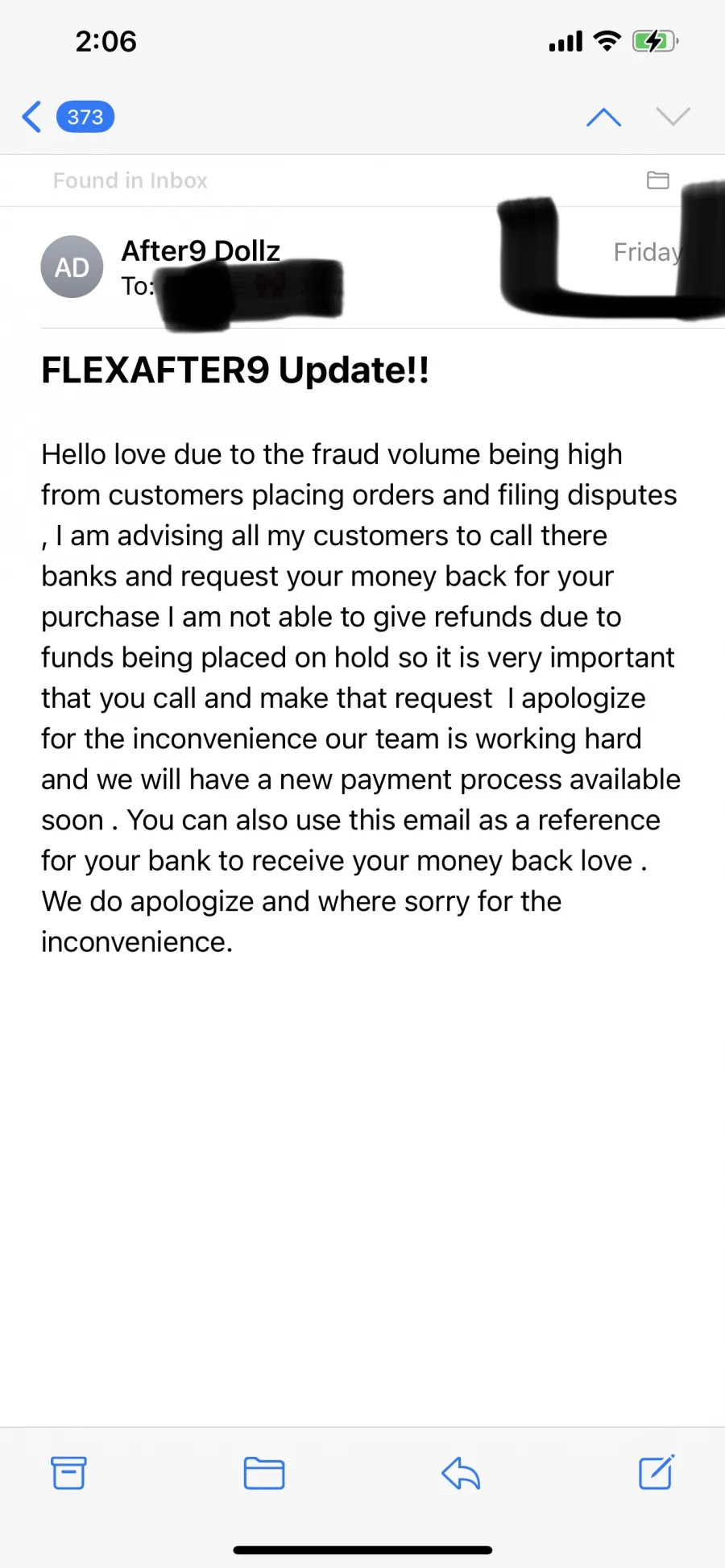Go back to the inbox list

[x=68, y=117]
